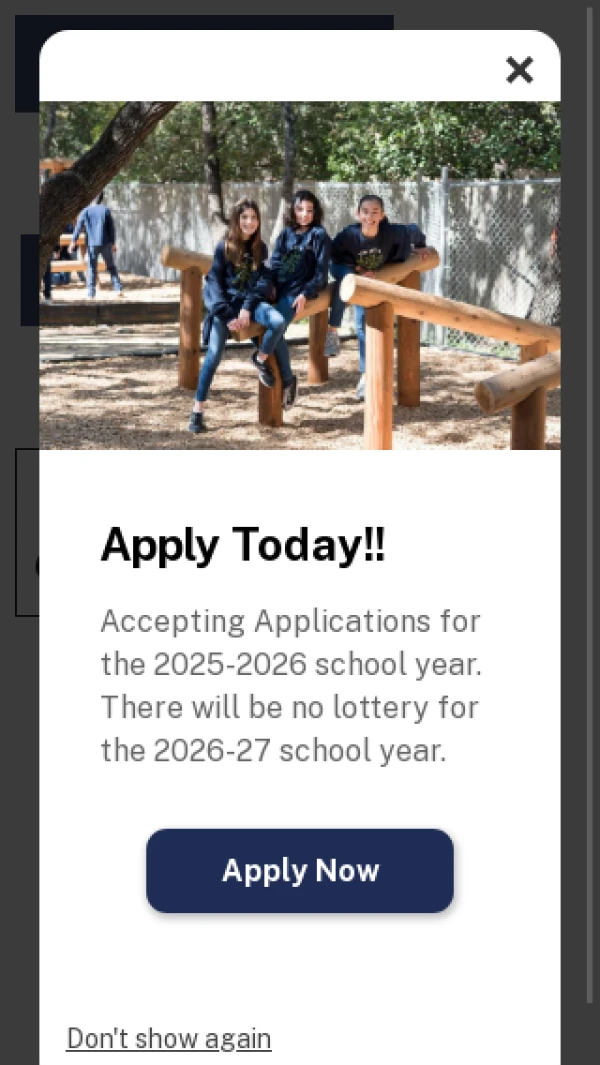Screen dimensions: 600x1065
Task: Tap the Apply Now button
Action: pyautogui.click(x=300, y=870)
